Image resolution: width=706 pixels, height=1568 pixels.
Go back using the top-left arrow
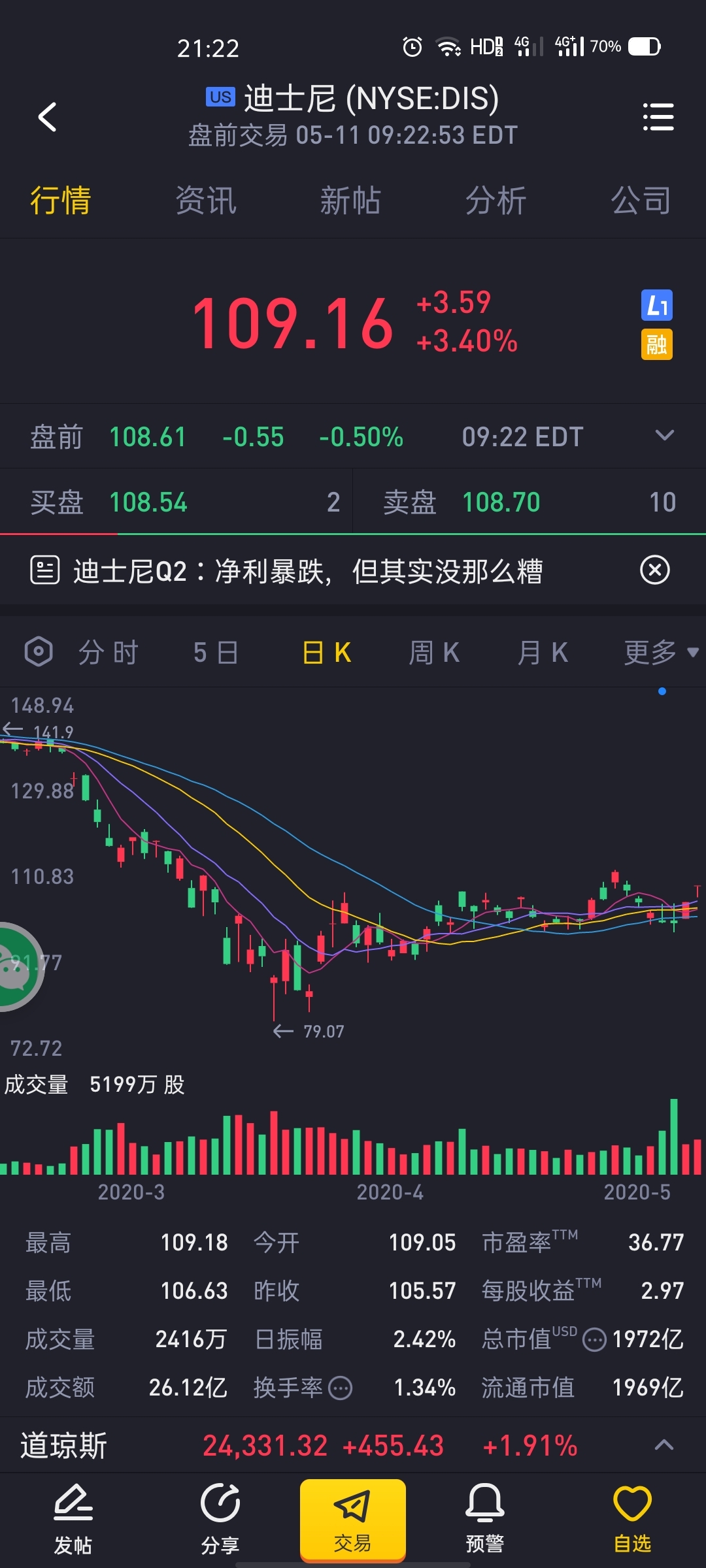pos(47,118)
